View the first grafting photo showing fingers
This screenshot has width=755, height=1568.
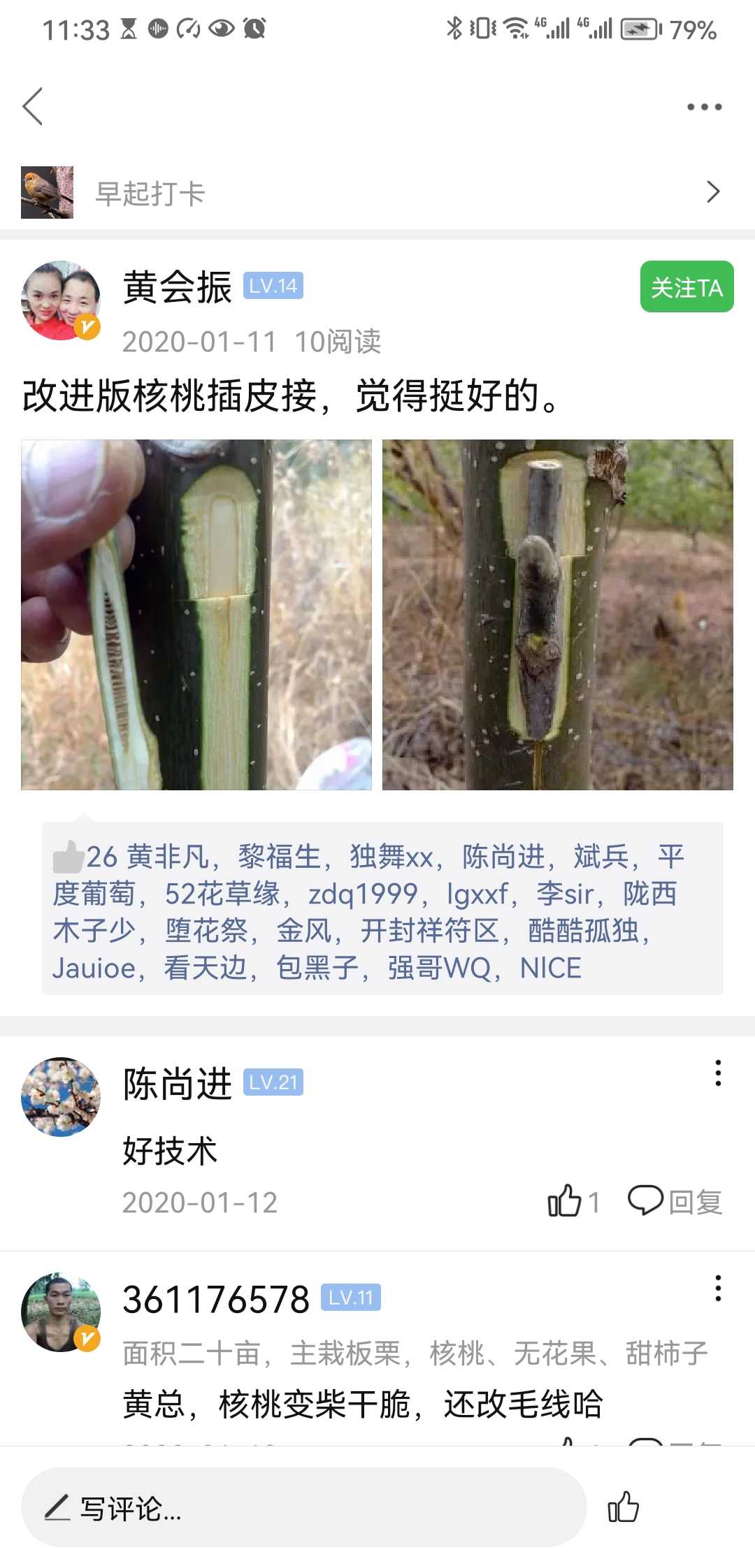(196, 615)
